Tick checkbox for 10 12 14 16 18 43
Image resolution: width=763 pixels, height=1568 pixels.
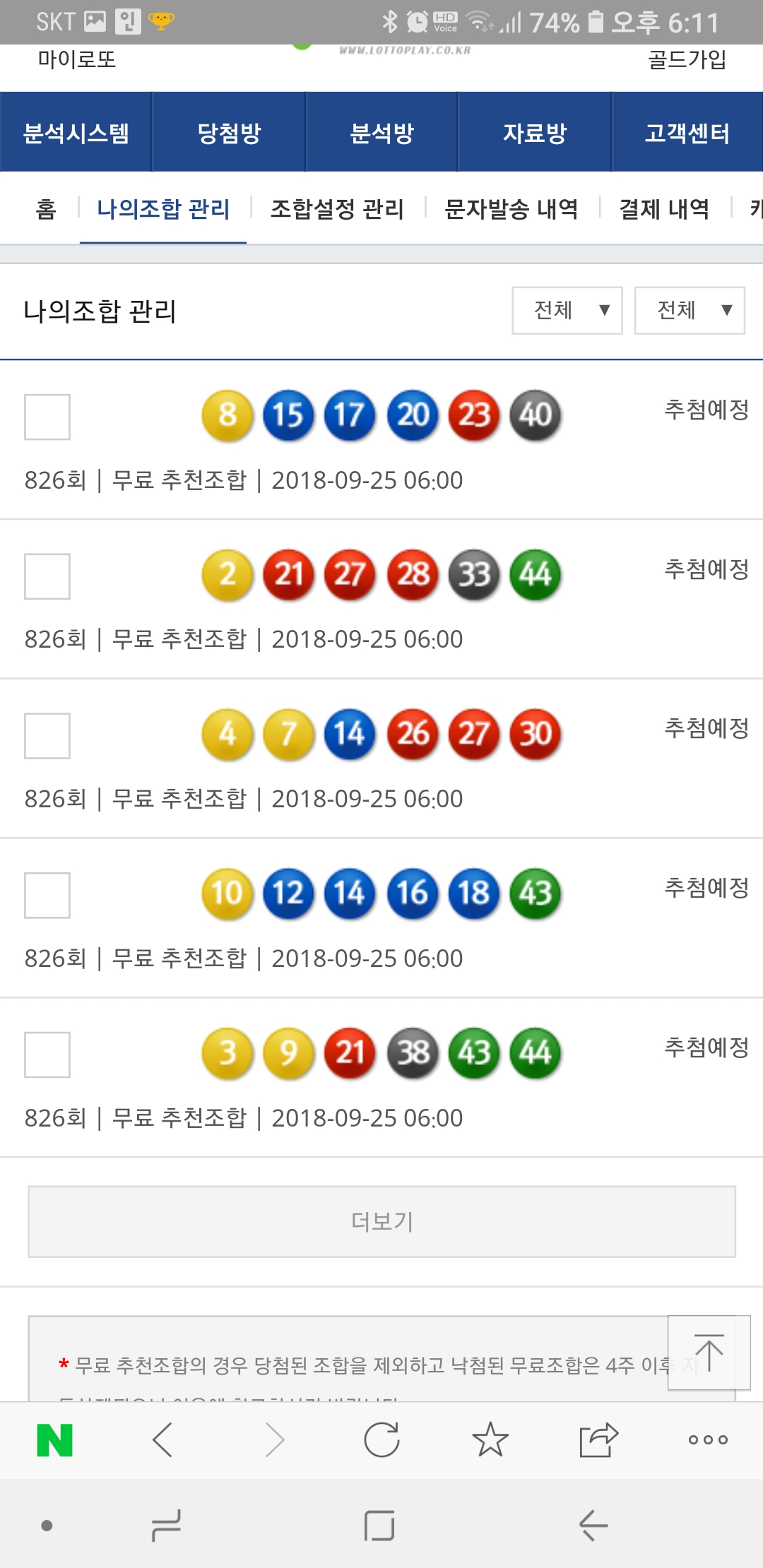47,895
